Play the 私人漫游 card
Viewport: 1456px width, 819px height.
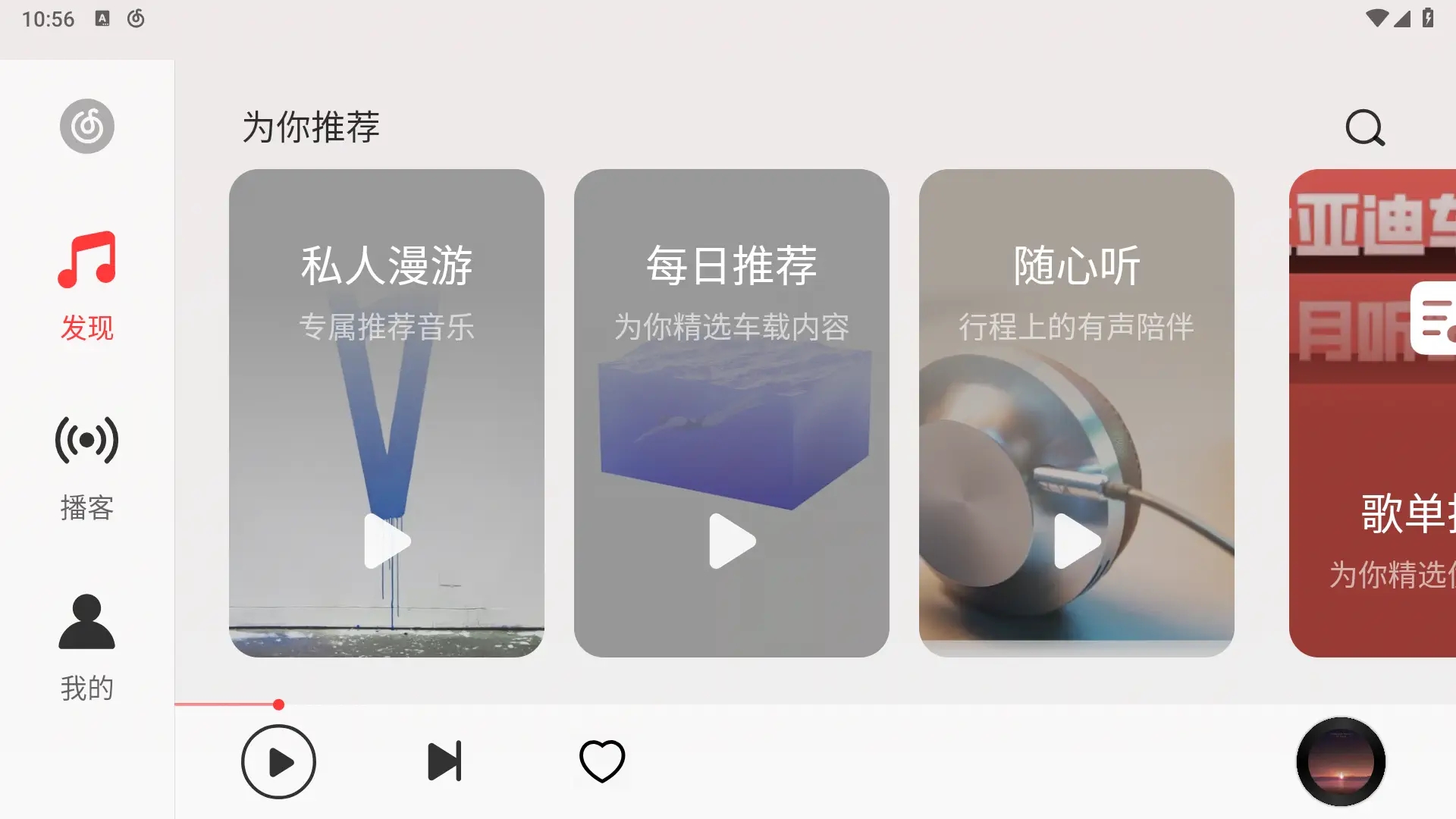pos(387,541)
